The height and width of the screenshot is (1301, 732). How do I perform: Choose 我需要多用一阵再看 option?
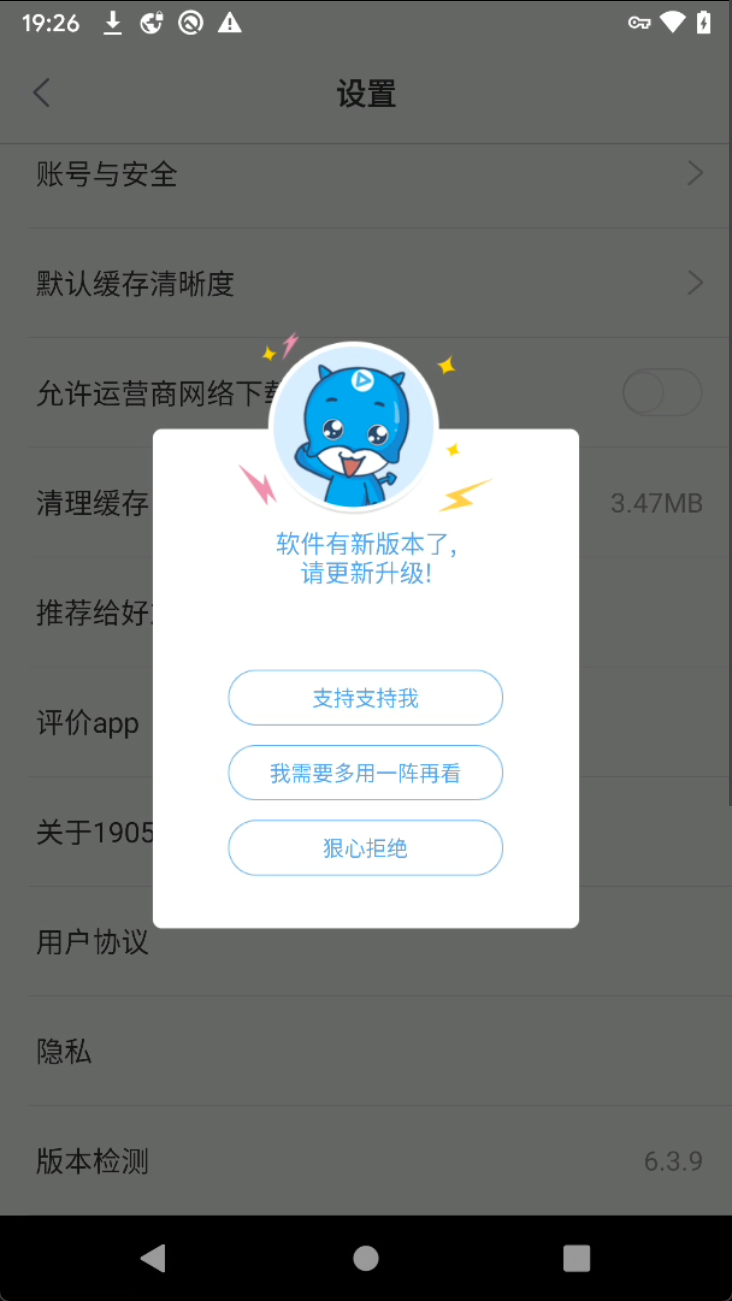365,773
